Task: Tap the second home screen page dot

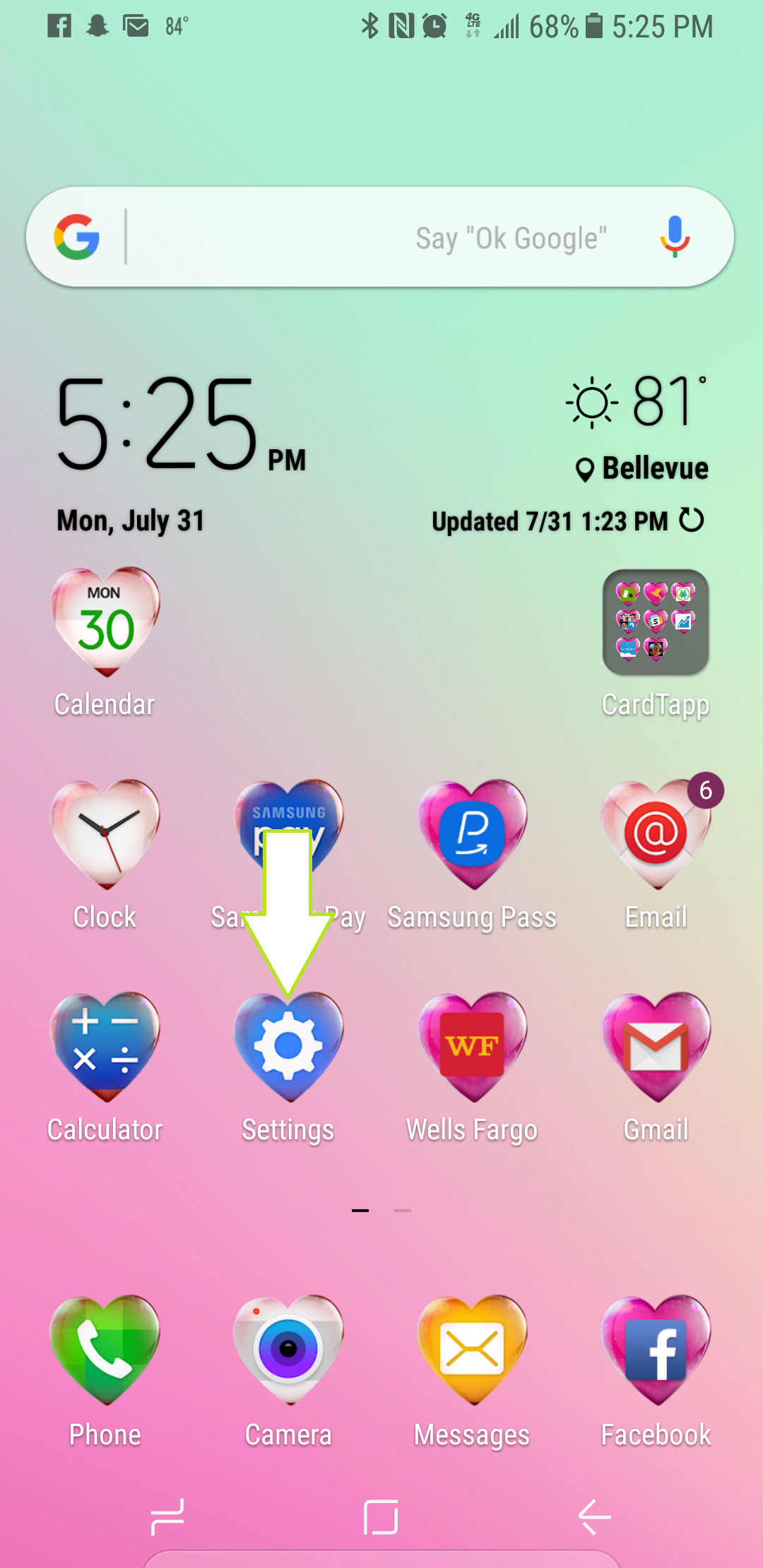Action: [401, 1210]
